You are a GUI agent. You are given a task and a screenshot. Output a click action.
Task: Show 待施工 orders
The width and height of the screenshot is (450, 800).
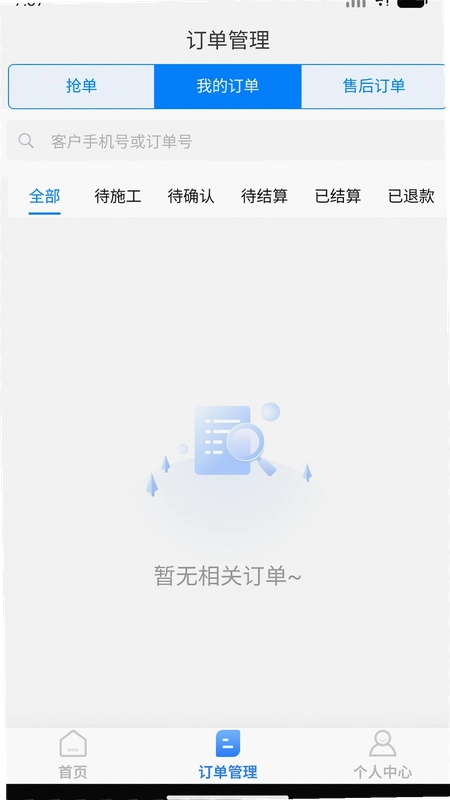click(x=118, y=196)
